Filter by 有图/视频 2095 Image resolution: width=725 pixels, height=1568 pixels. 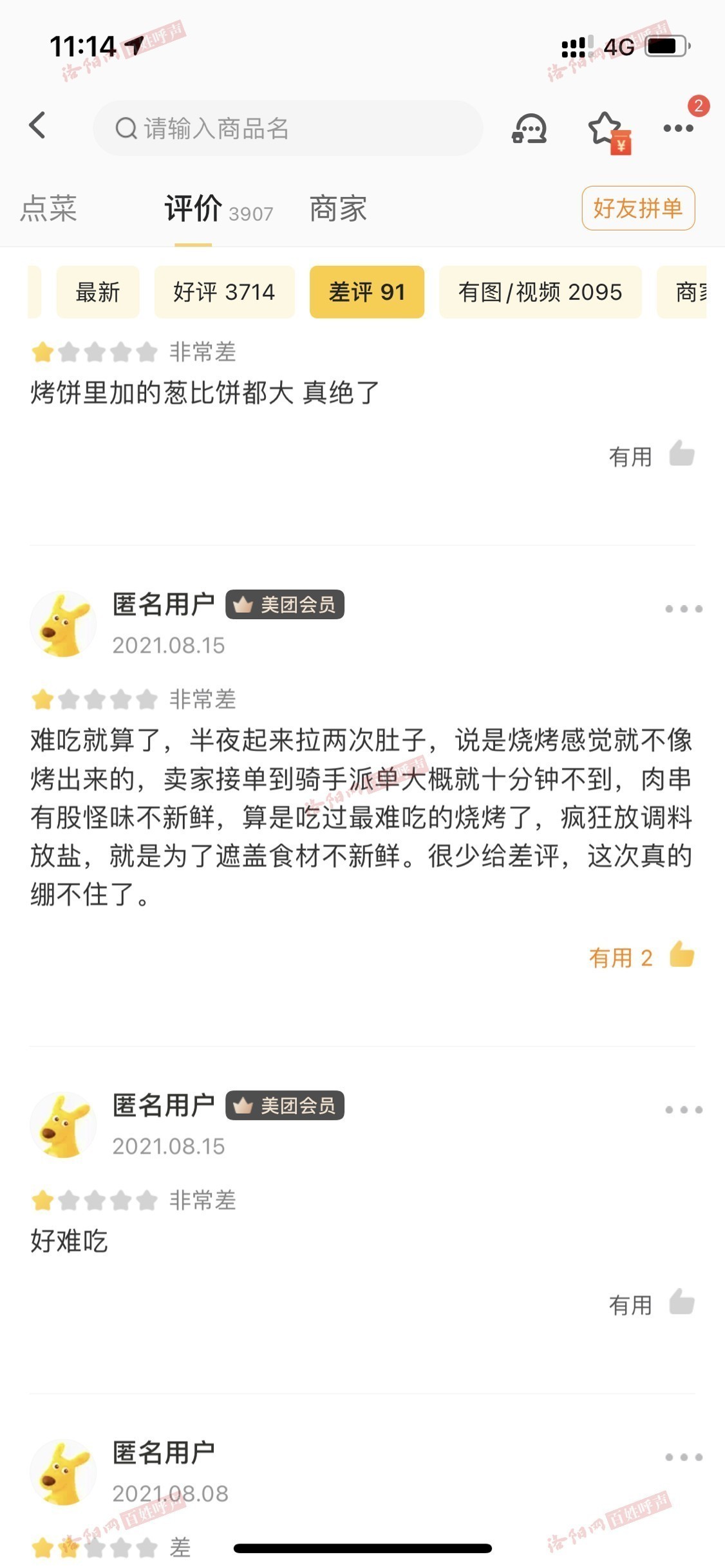(x=540, y=292)
